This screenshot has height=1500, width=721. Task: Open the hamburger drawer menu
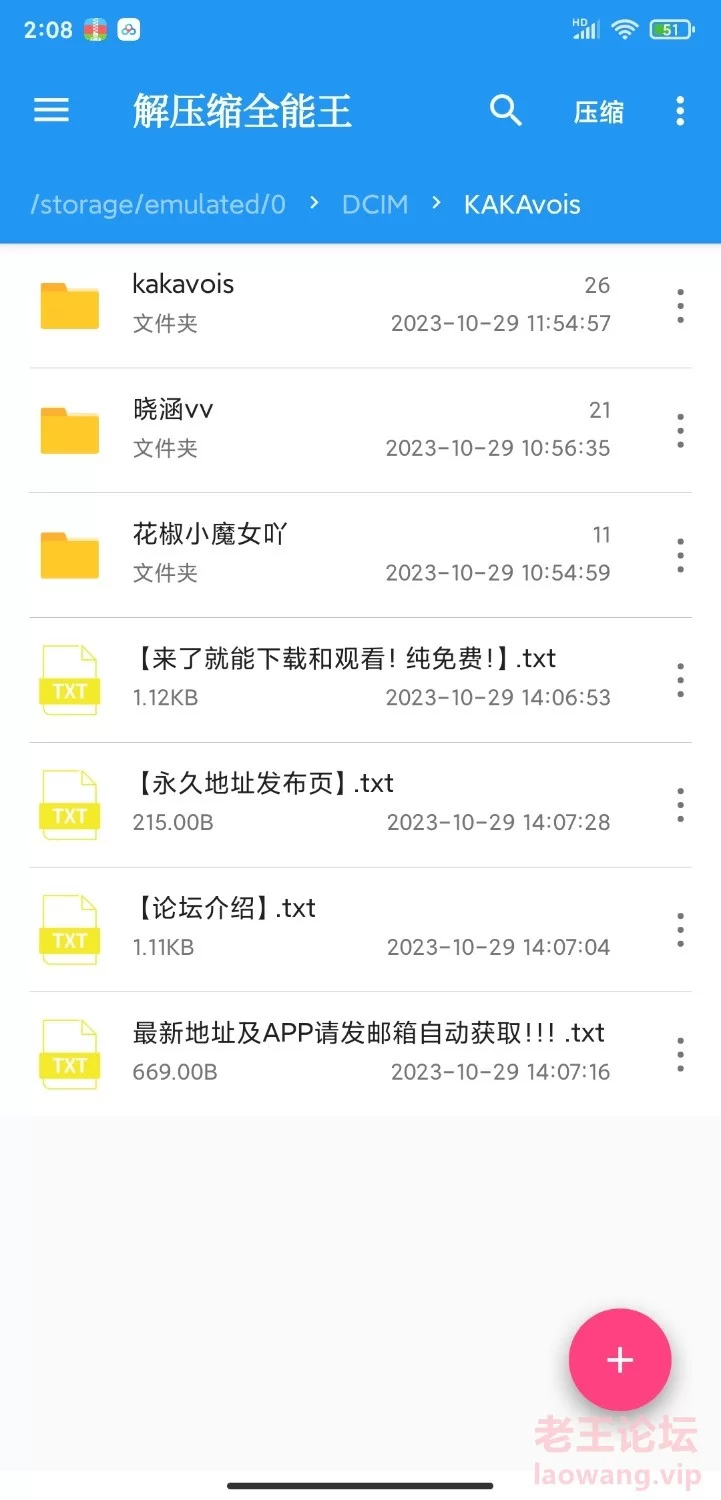[51, 110]
